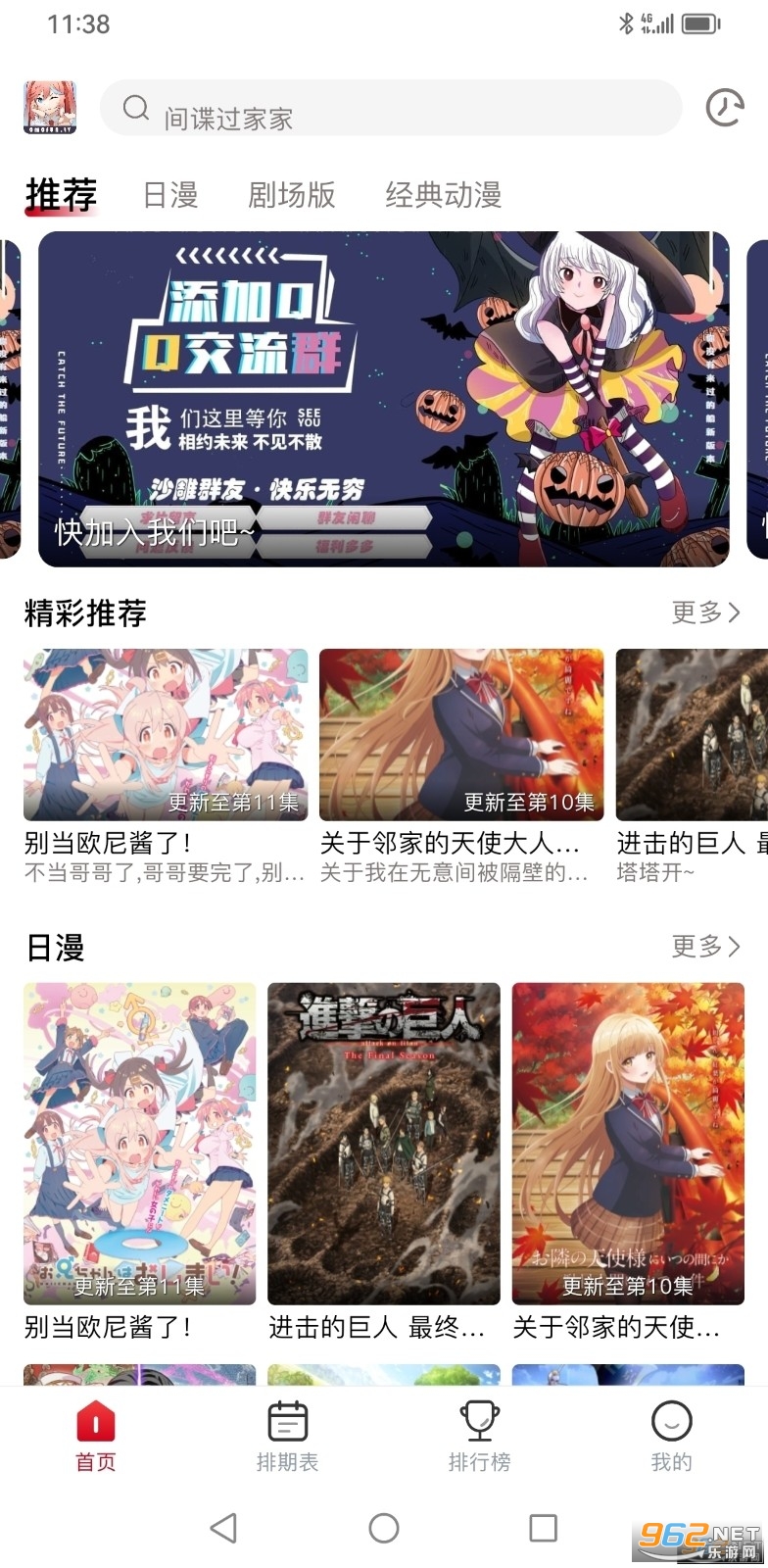The height and width of the screenshot is (1568, 768).
Task: Select the 经典动漫 tab
Action: tap(443, 195)
